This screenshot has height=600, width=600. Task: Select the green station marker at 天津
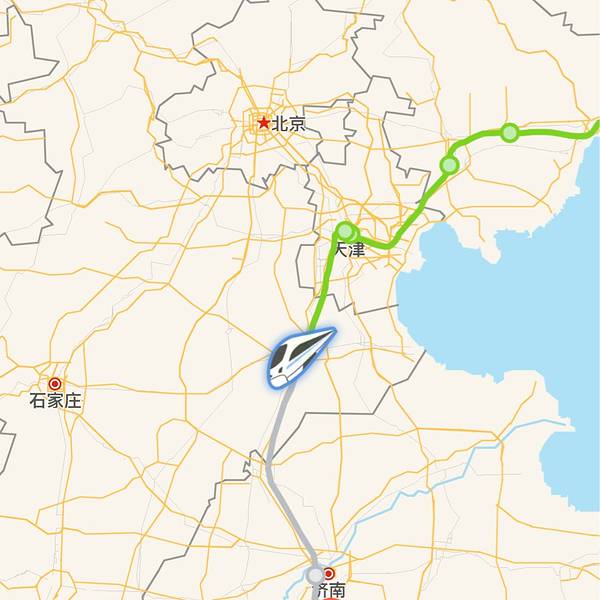click(x=346, y=232)
